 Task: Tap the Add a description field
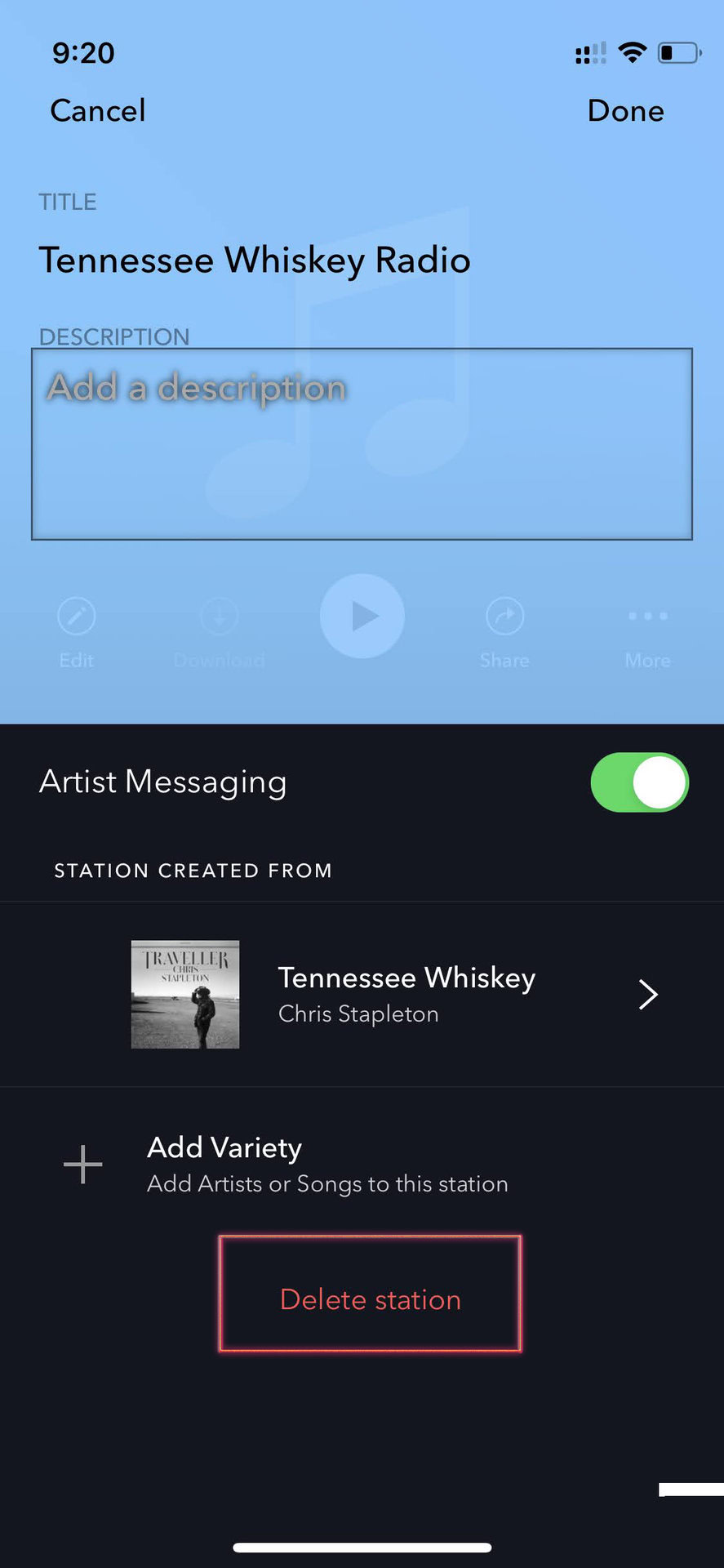(x=362, y=443)
